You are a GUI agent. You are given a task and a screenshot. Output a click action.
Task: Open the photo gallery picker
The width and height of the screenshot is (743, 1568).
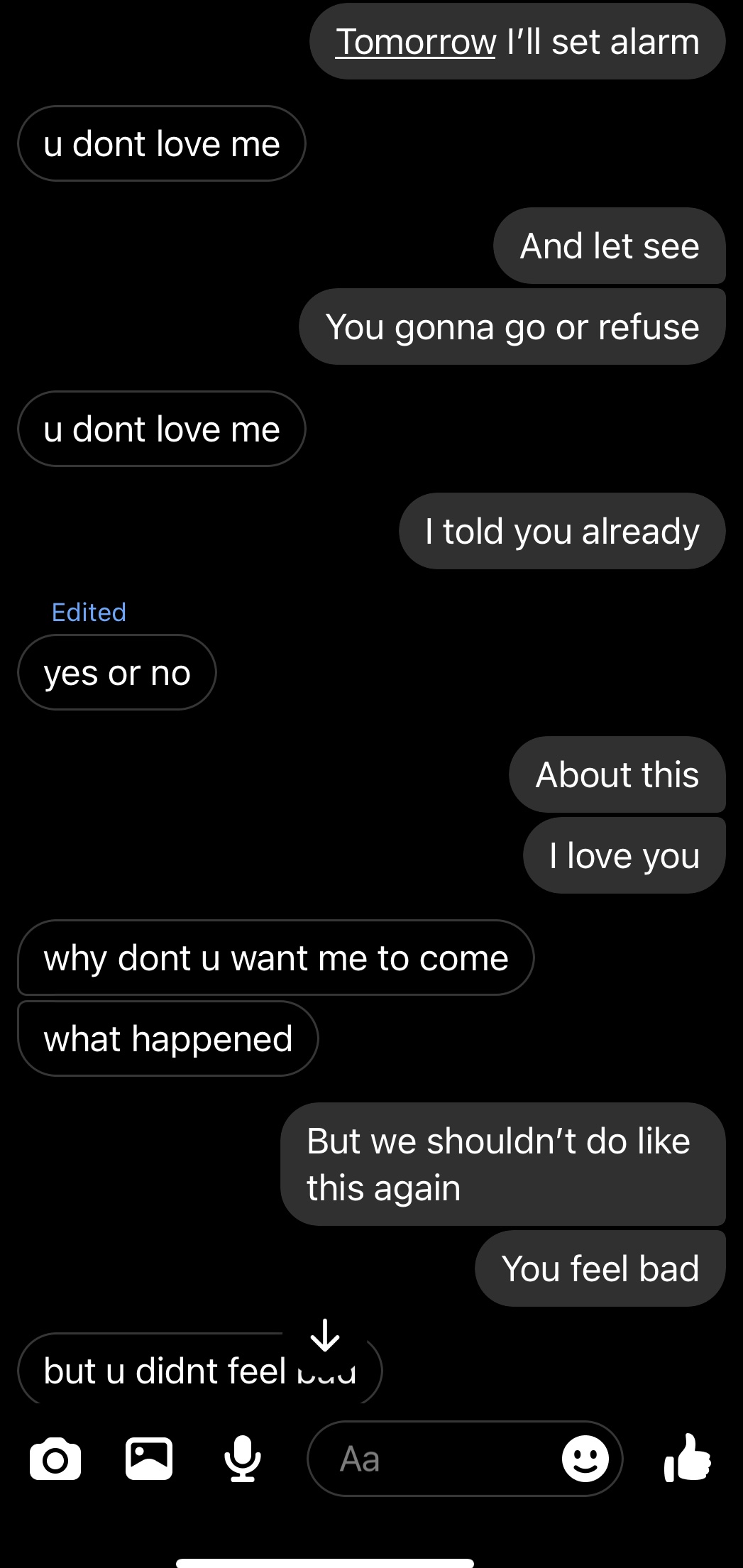click(x=149, y=1459)
